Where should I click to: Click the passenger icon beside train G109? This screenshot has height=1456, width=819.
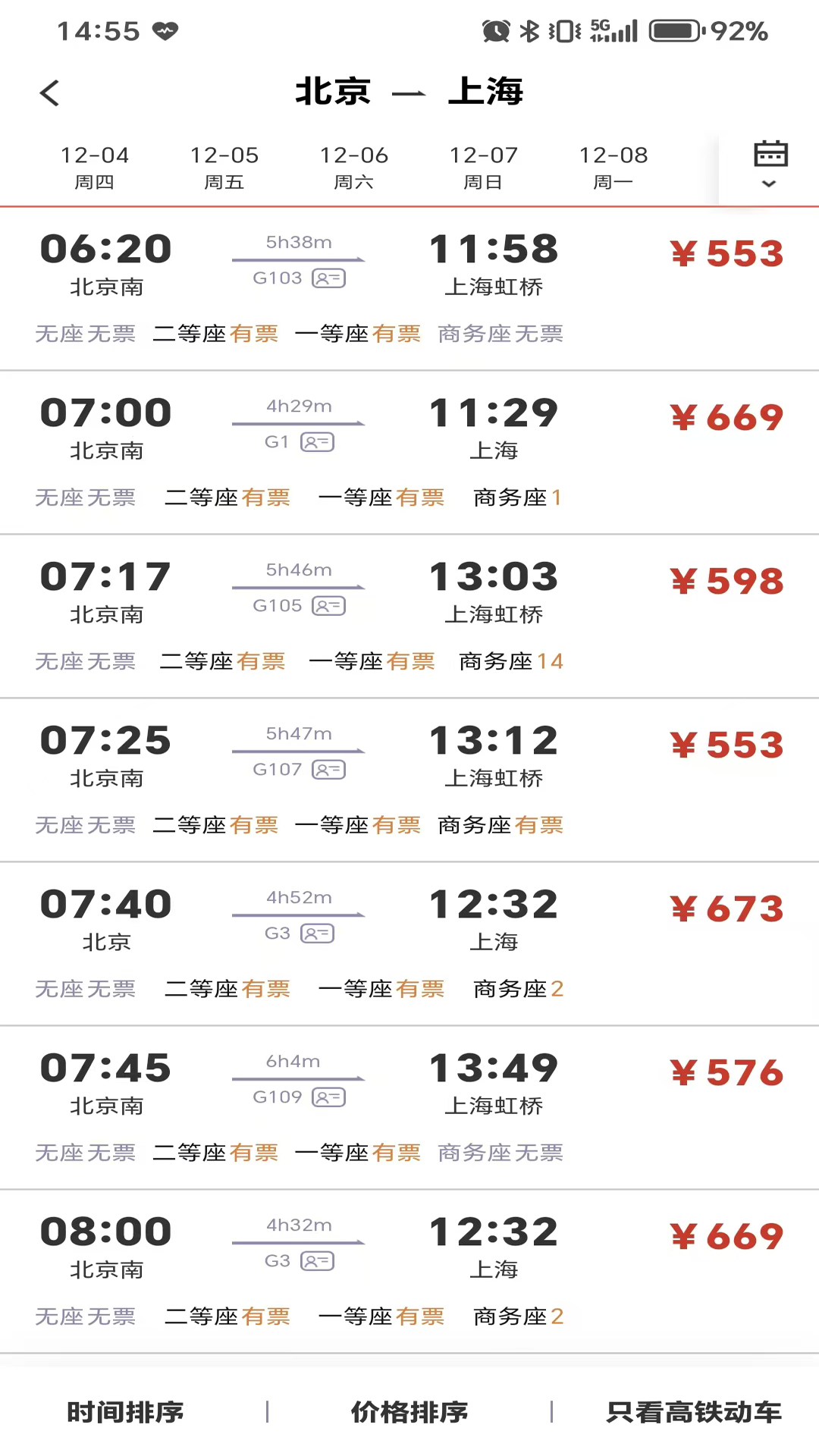coord(328,1097)
